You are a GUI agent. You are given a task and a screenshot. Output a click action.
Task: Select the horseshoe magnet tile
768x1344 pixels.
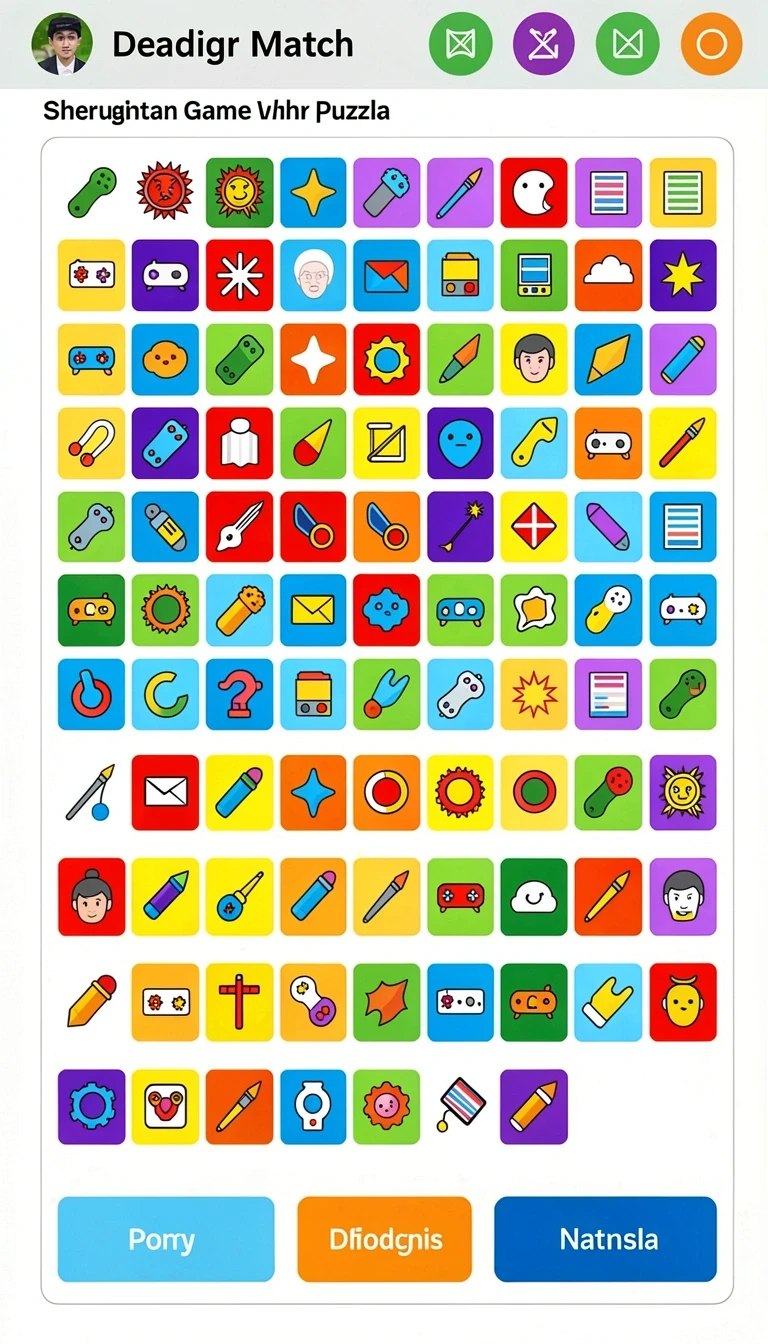(91, 442)
